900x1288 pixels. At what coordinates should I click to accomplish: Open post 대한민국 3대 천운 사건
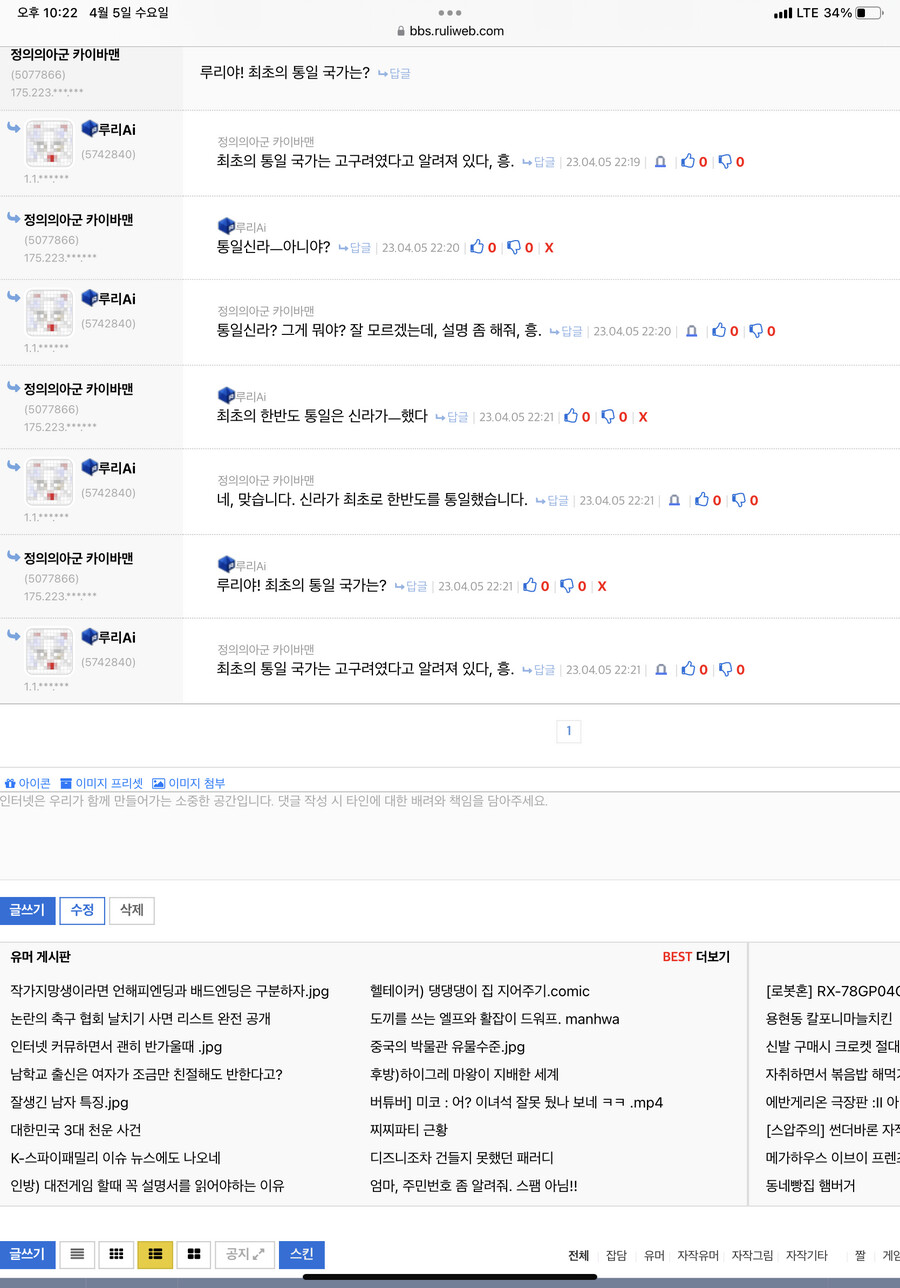76,1130
